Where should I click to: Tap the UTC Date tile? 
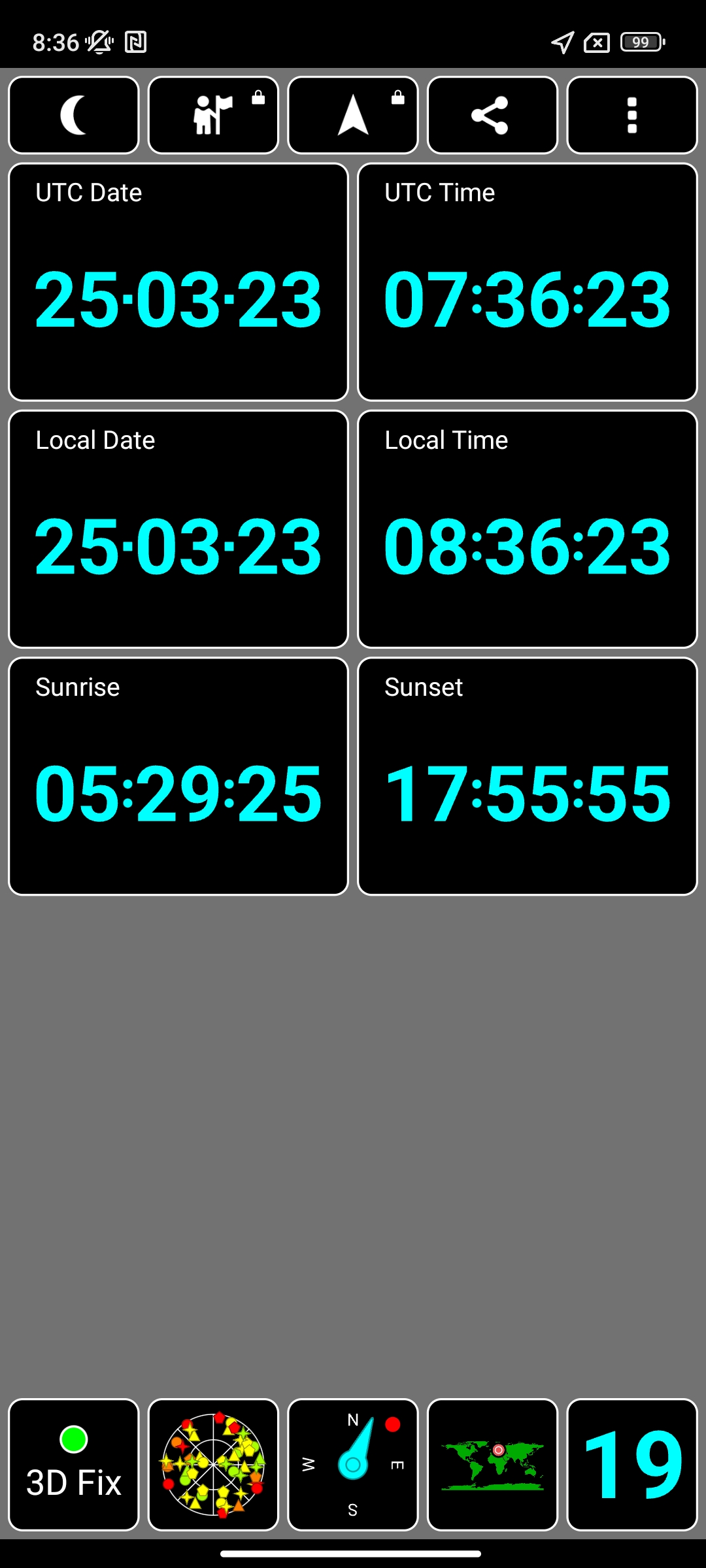pos(178,282)
